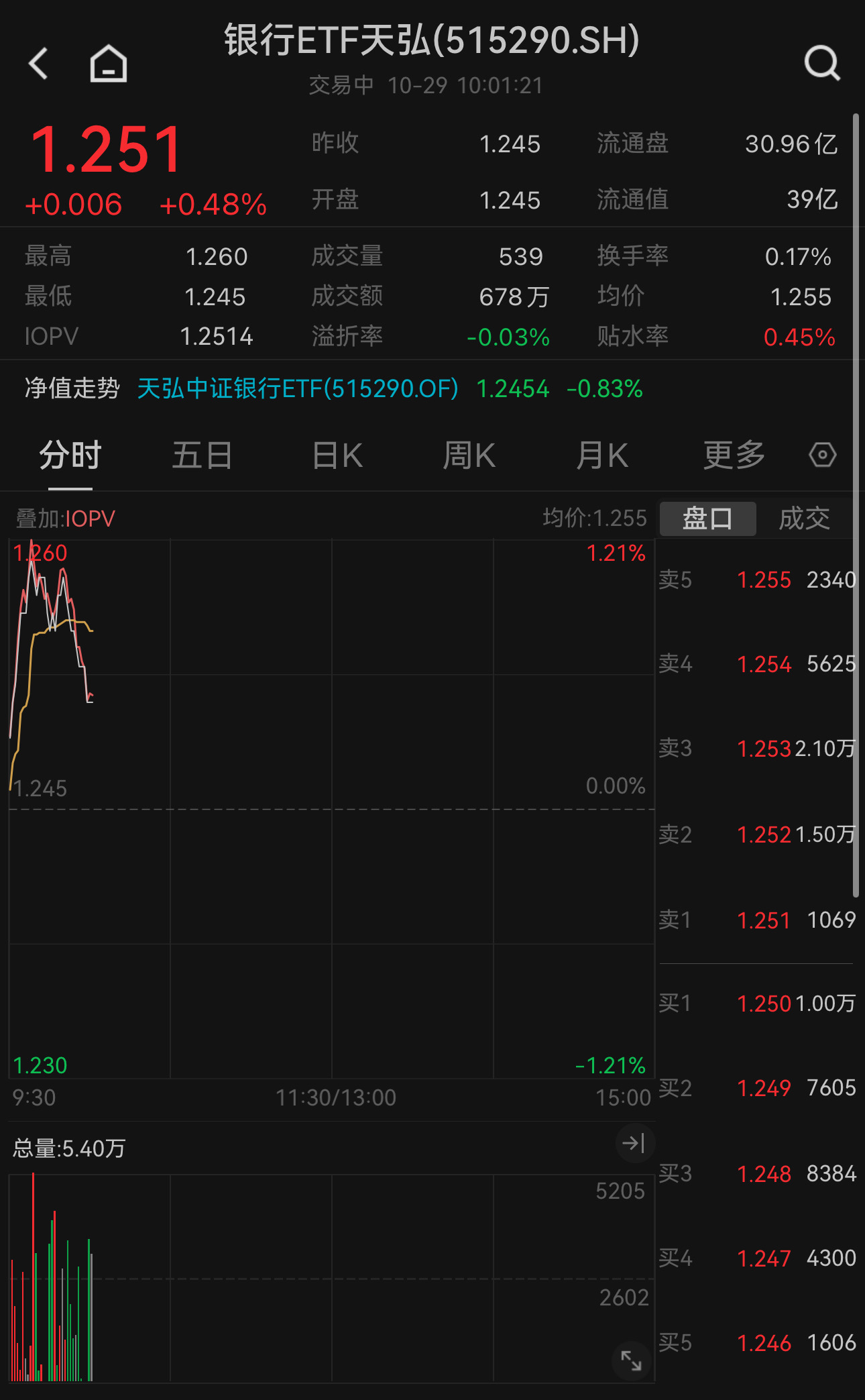The height and width of the screenshot is (1400, 865).
Task: Switch to the 月K chart tab
Action: tap(601, 455)
